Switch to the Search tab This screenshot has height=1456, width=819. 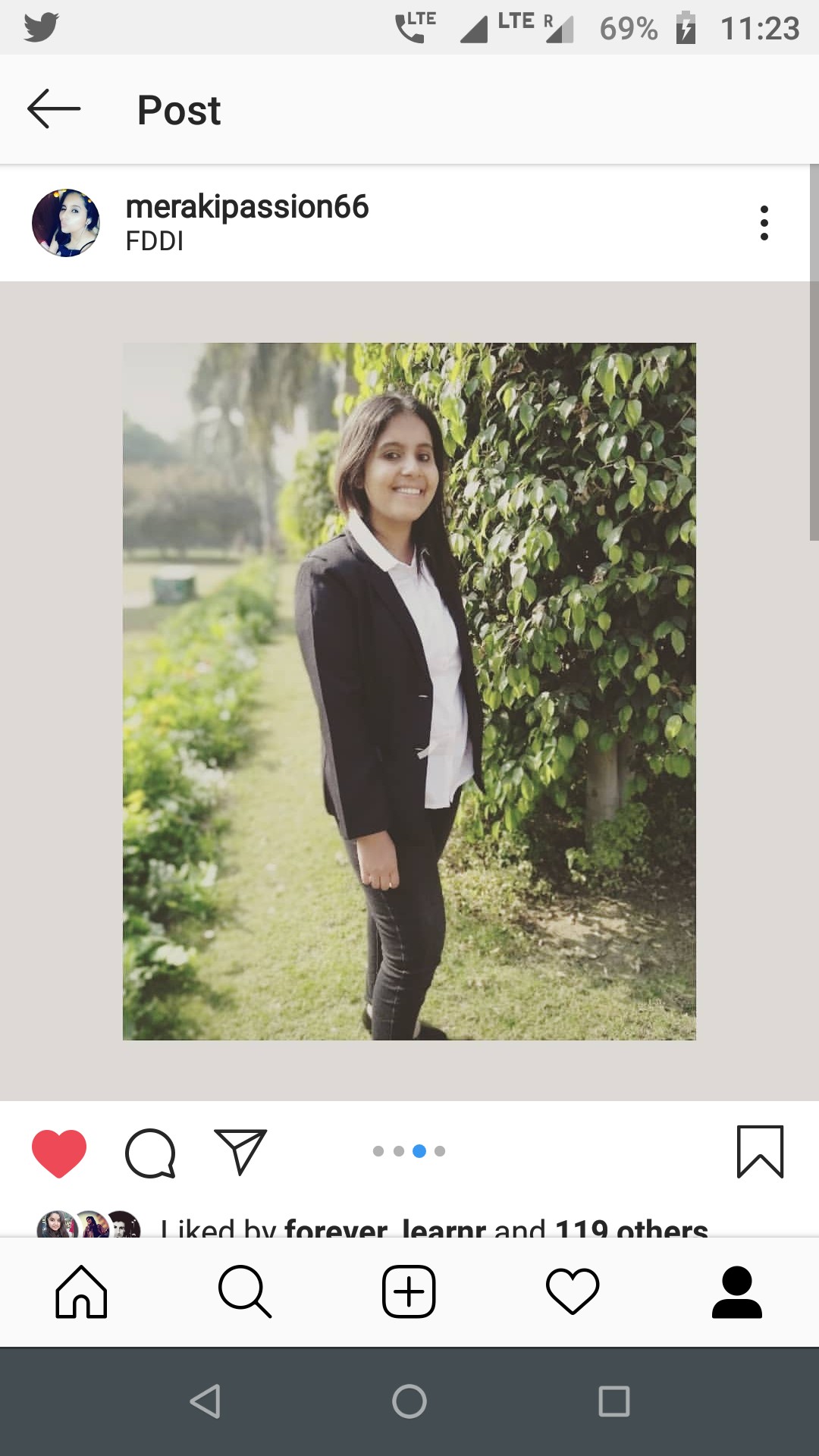tap(245, 1291)
